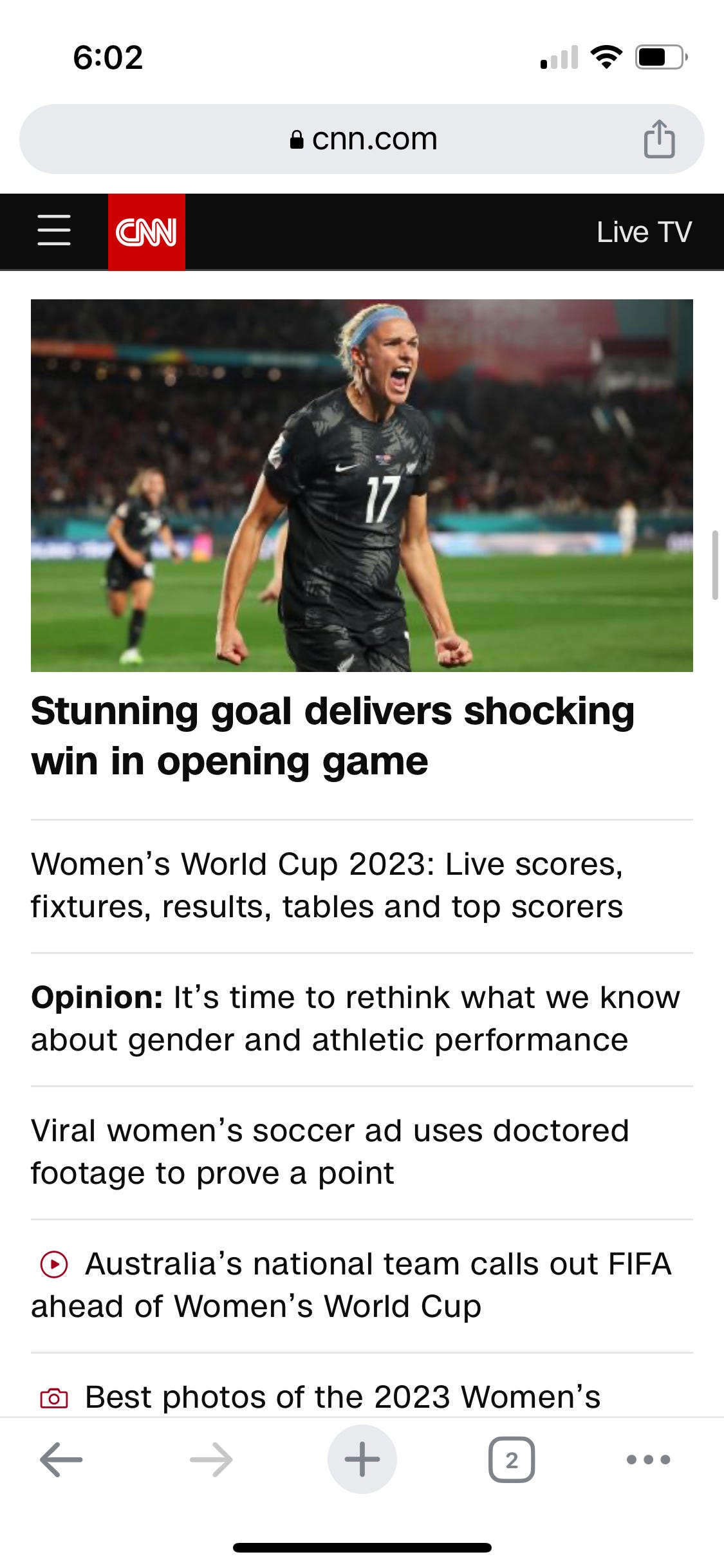
Task: Open the browser's three-dot menu
Action: click(x=648, y=1459)
